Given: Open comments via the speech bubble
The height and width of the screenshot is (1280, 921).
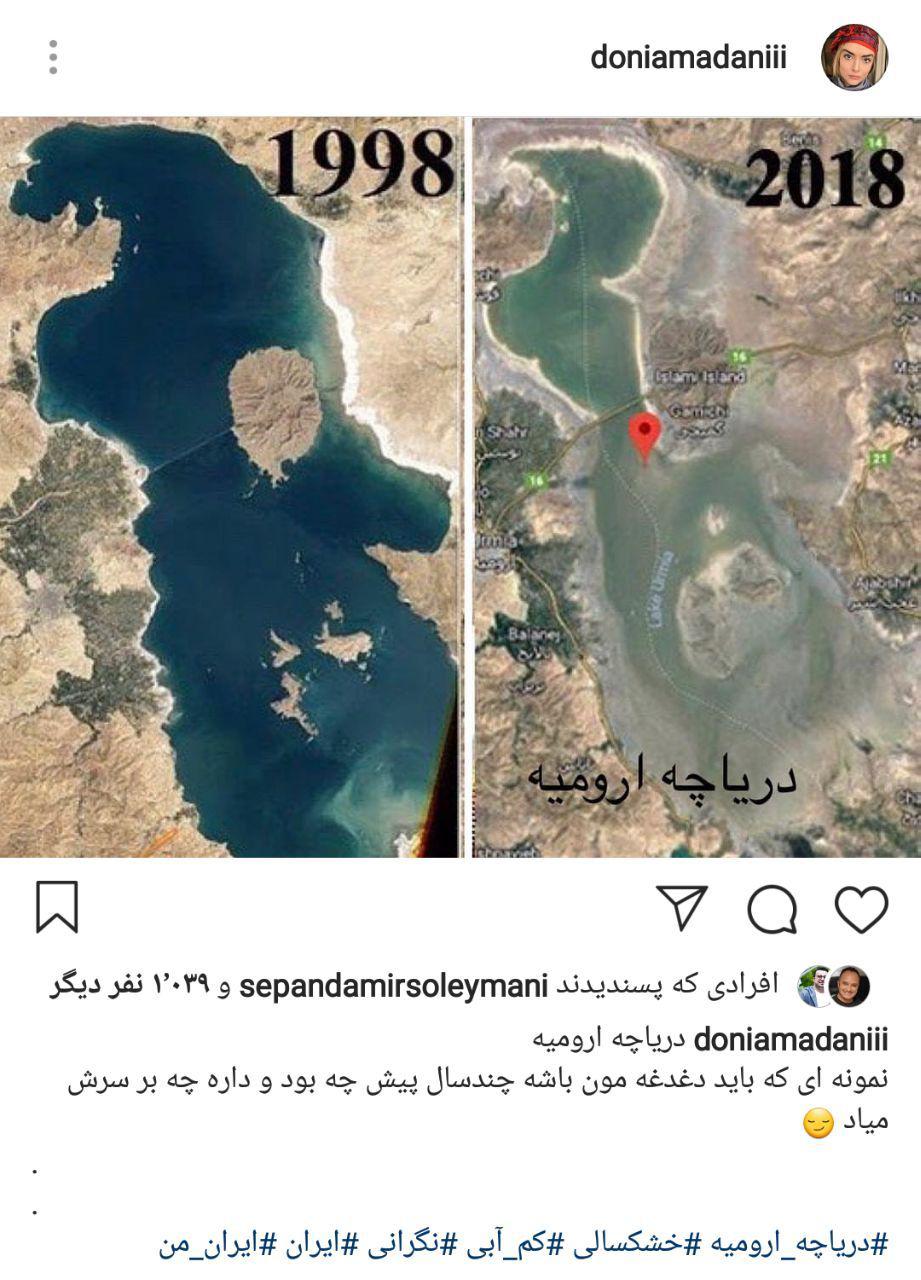Looking at the screenshot, I should point(772,909).
